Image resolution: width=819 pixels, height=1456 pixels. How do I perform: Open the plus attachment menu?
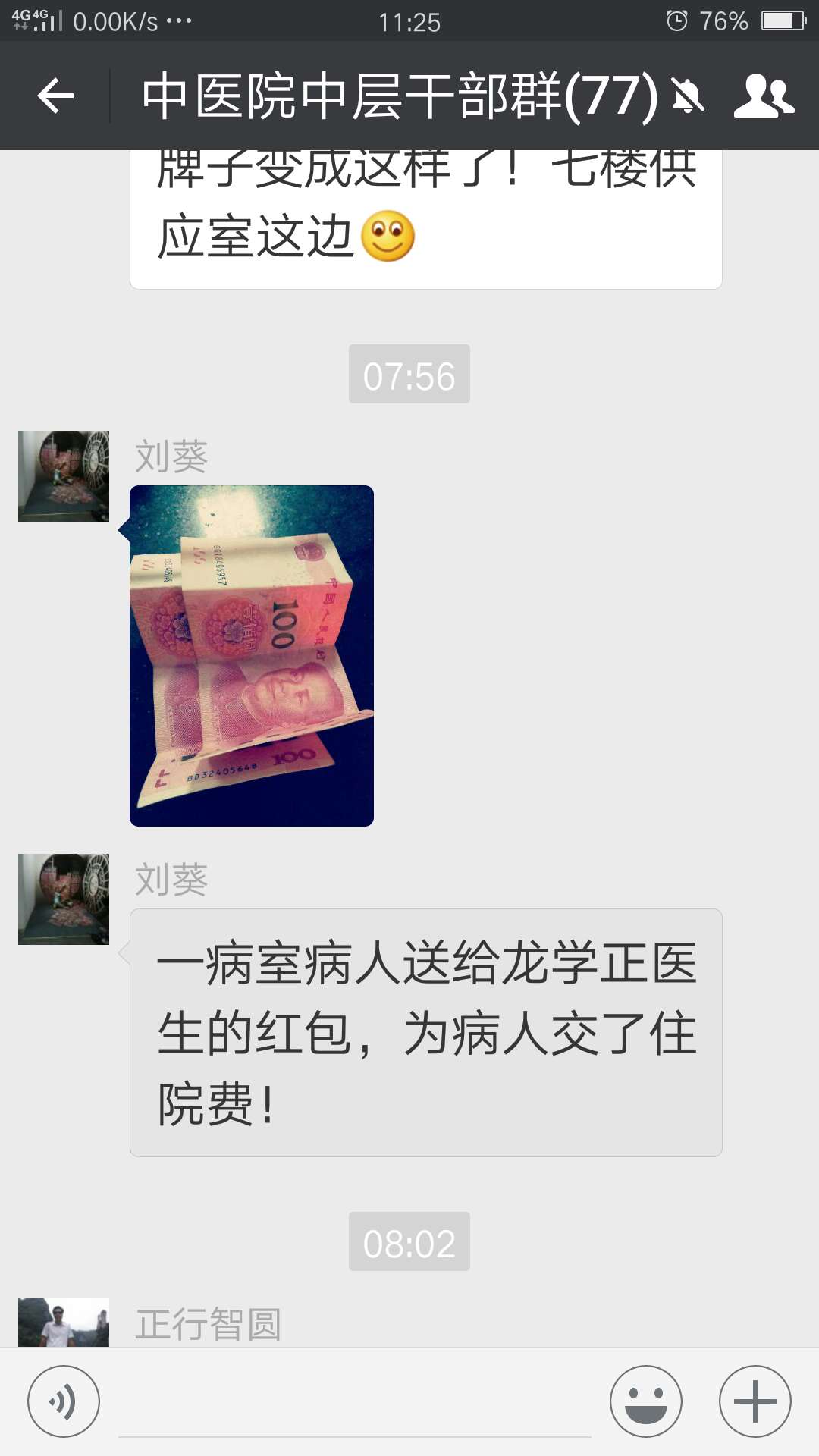pyautogui.click(x=755, y=1401)
